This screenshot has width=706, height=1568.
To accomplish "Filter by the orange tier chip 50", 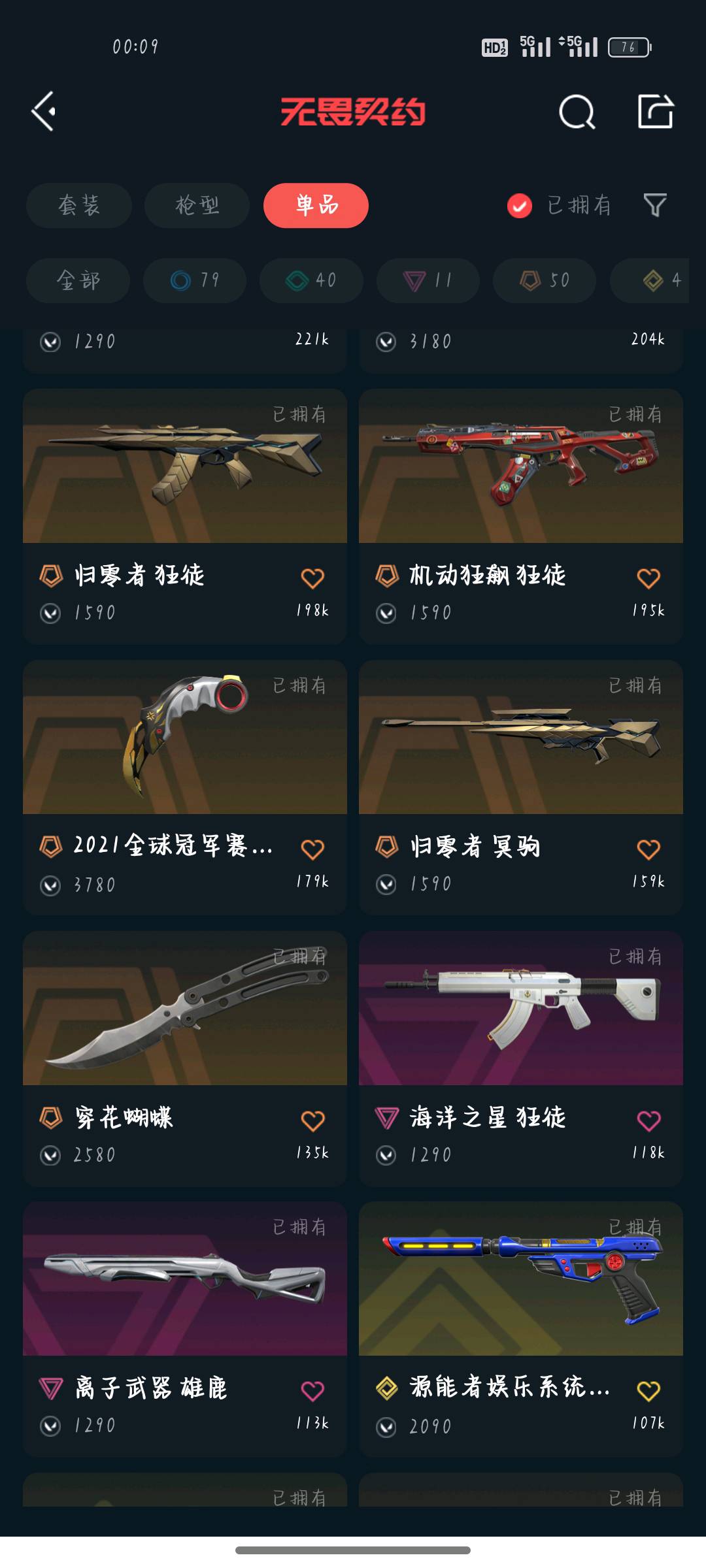I will [545, 280].
